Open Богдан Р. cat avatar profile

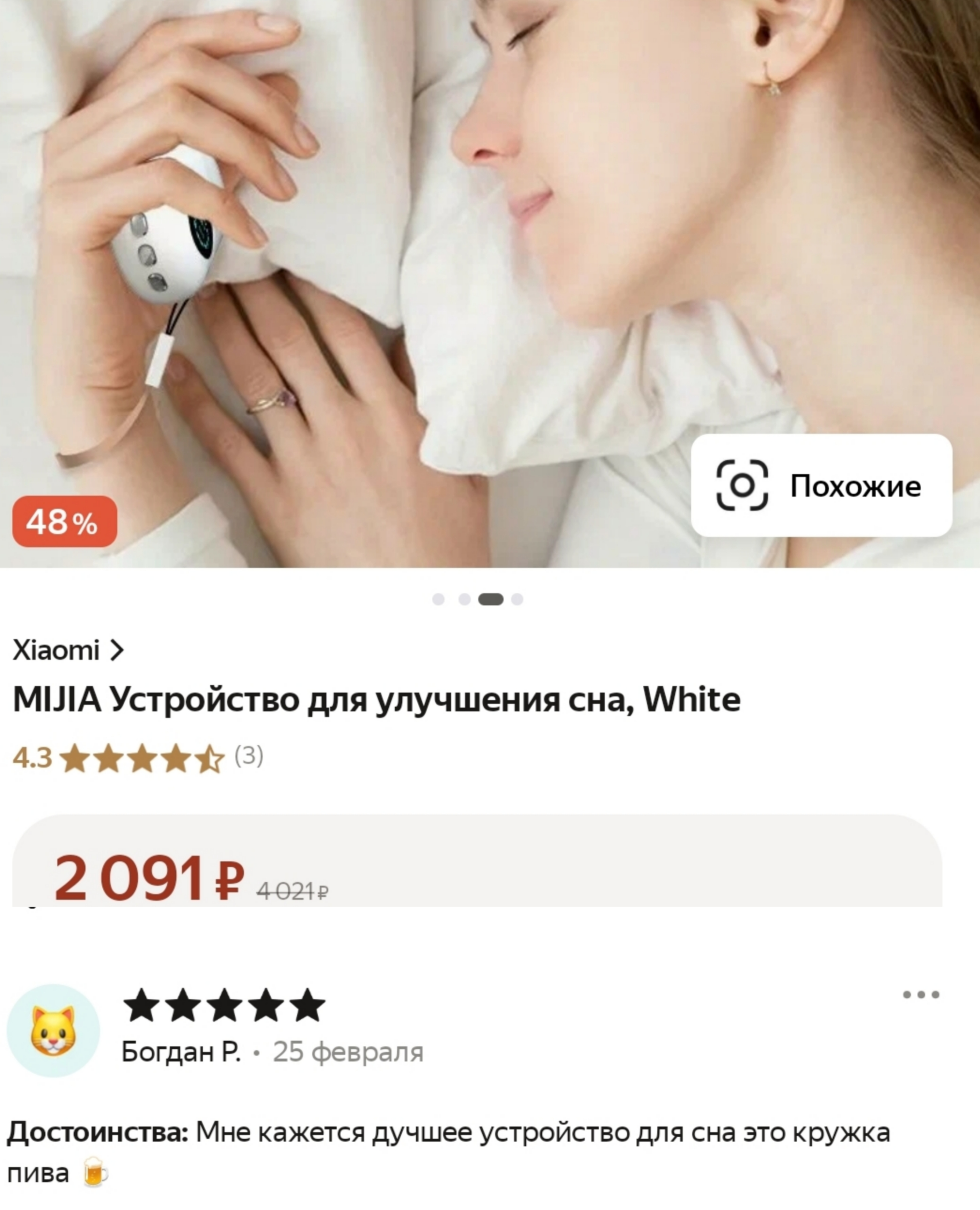[53, 1030]
